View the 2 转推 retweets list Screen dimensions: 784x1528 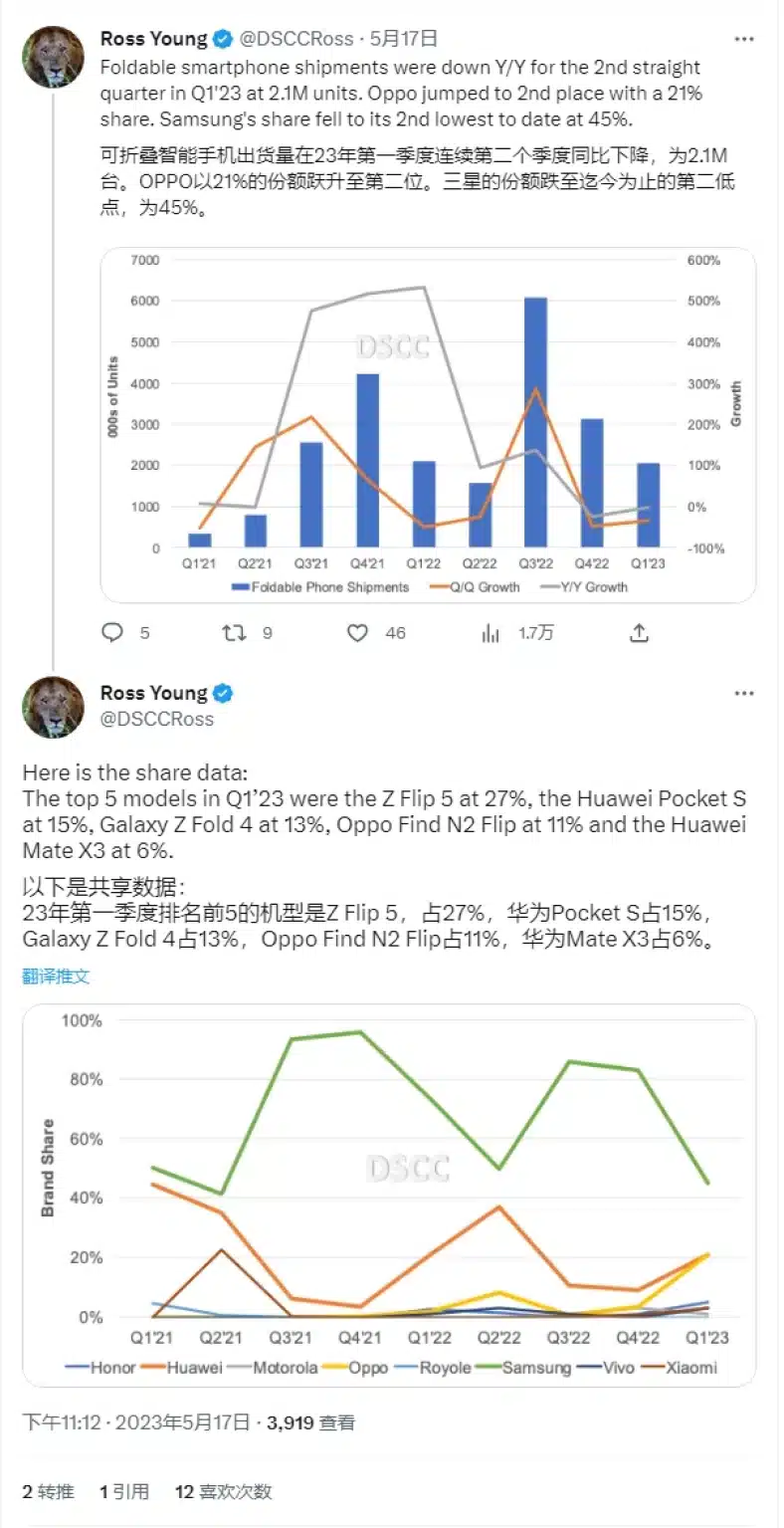(x=48, y=1491)
